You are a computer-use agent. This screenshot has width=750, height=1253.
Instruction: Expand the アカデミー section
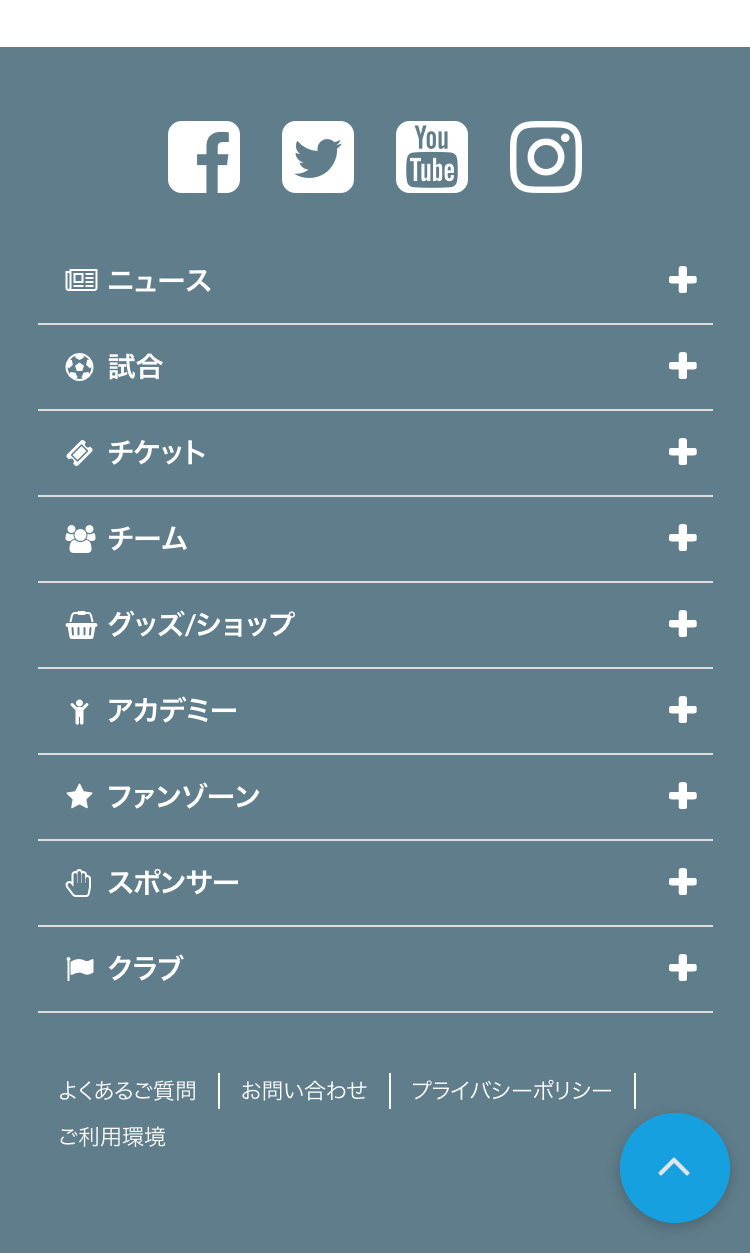[375, 711]
